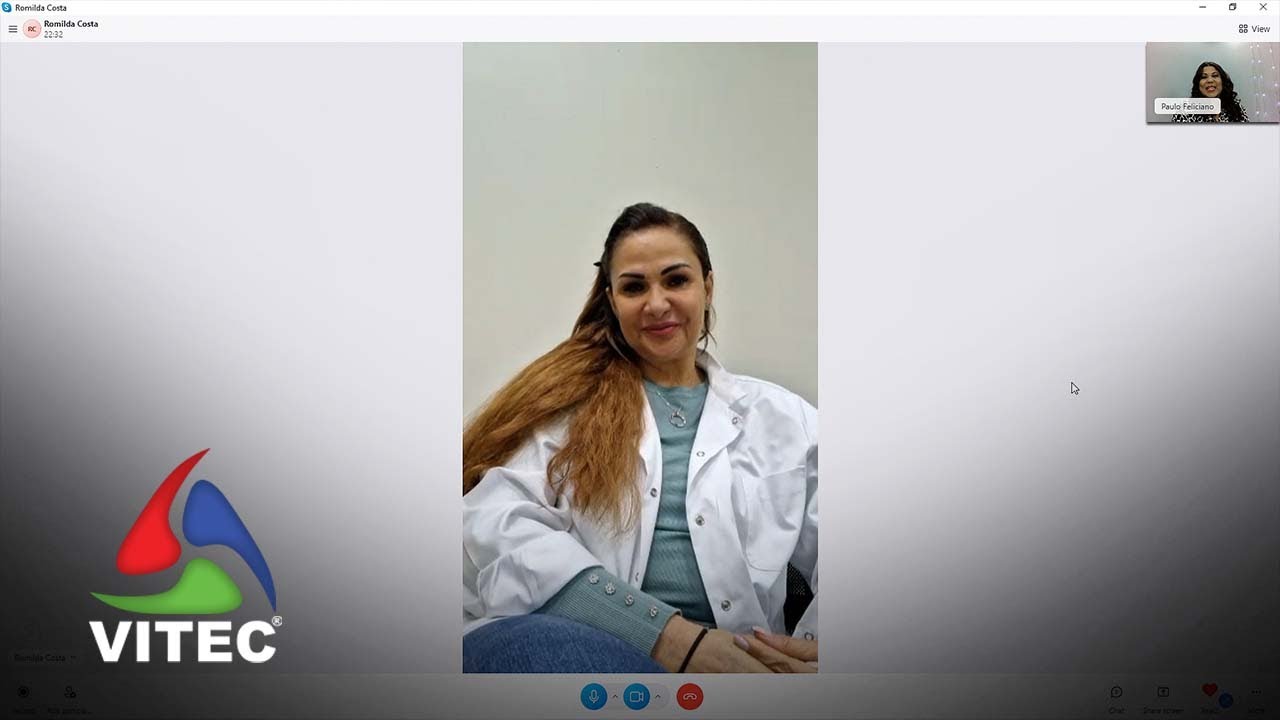Turn off the video camera
This screenshot has height=720, width=1280.
(636, 697)
